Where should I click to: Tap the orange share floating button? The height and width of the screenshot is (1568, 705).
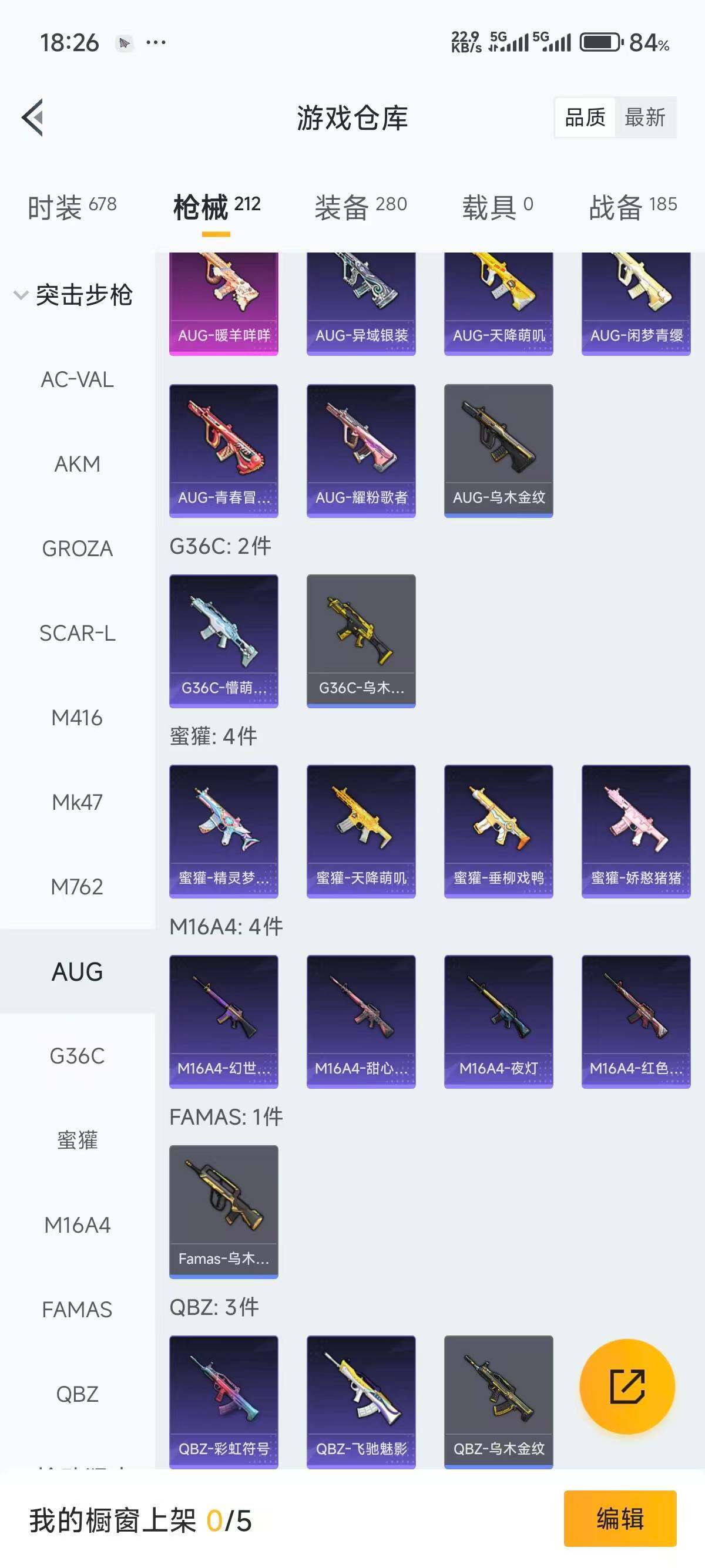point(627,1387)
